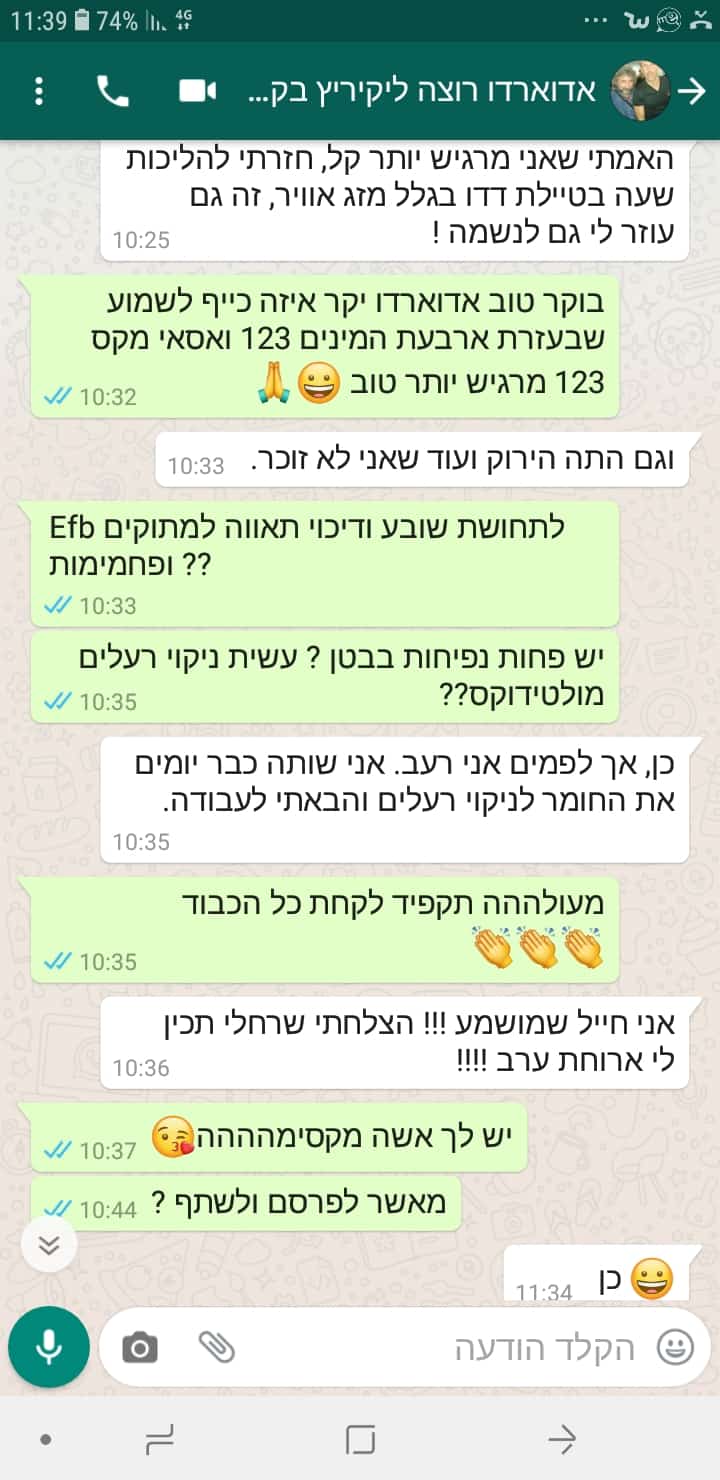Go back using the header arrow
This screenshot has height=1480, width=720.
pyautogui.click(x=692, y=91)
